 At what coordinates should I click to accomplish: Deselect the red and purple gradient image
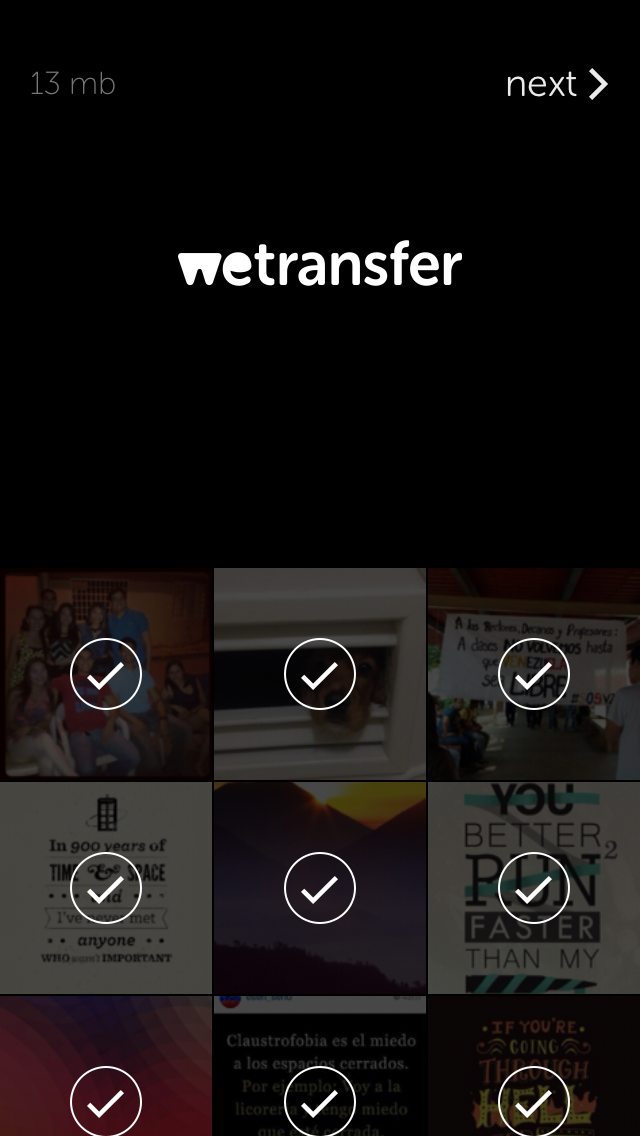coord(106,1100)
